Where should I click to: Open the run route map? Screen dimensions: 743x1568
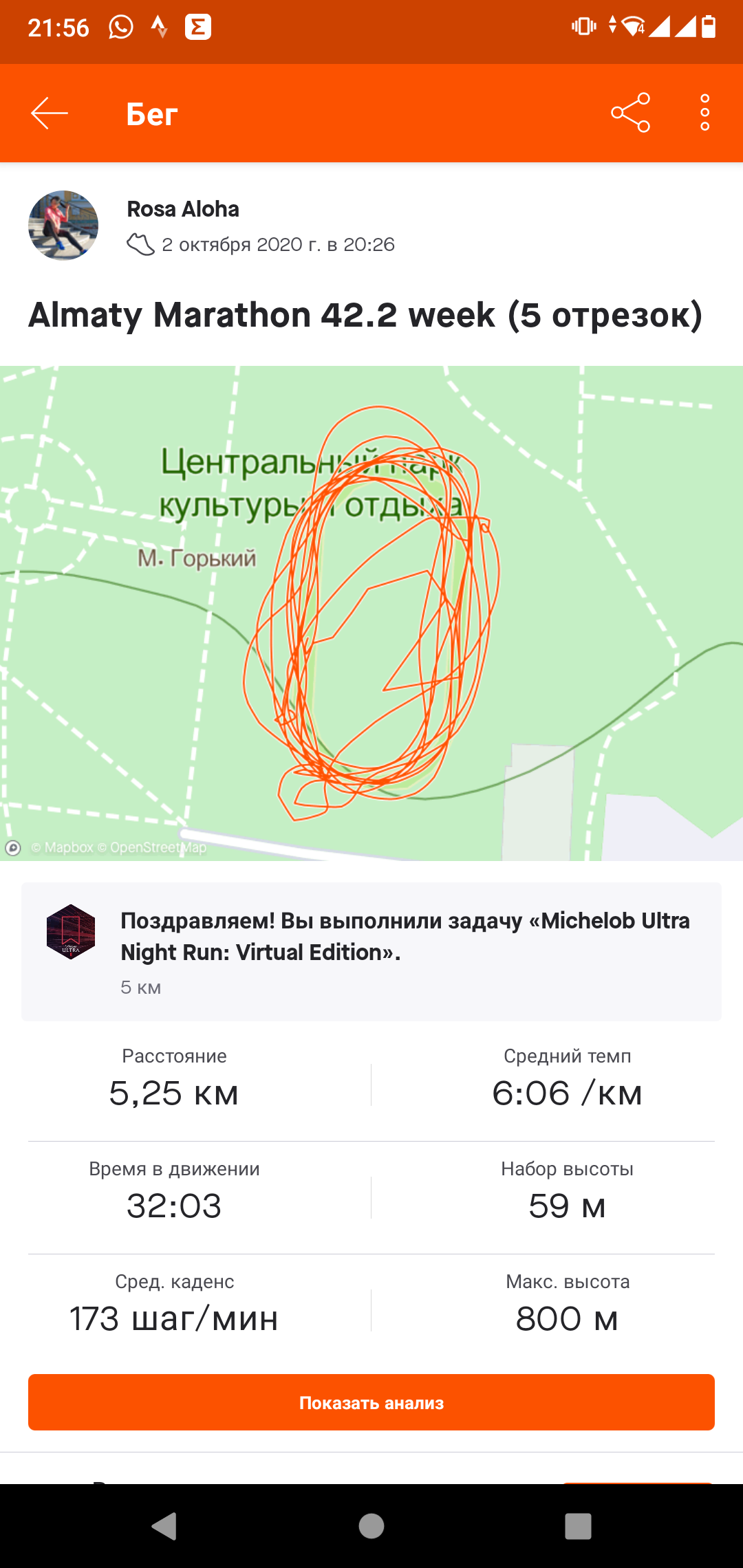(x=371, y=612)
